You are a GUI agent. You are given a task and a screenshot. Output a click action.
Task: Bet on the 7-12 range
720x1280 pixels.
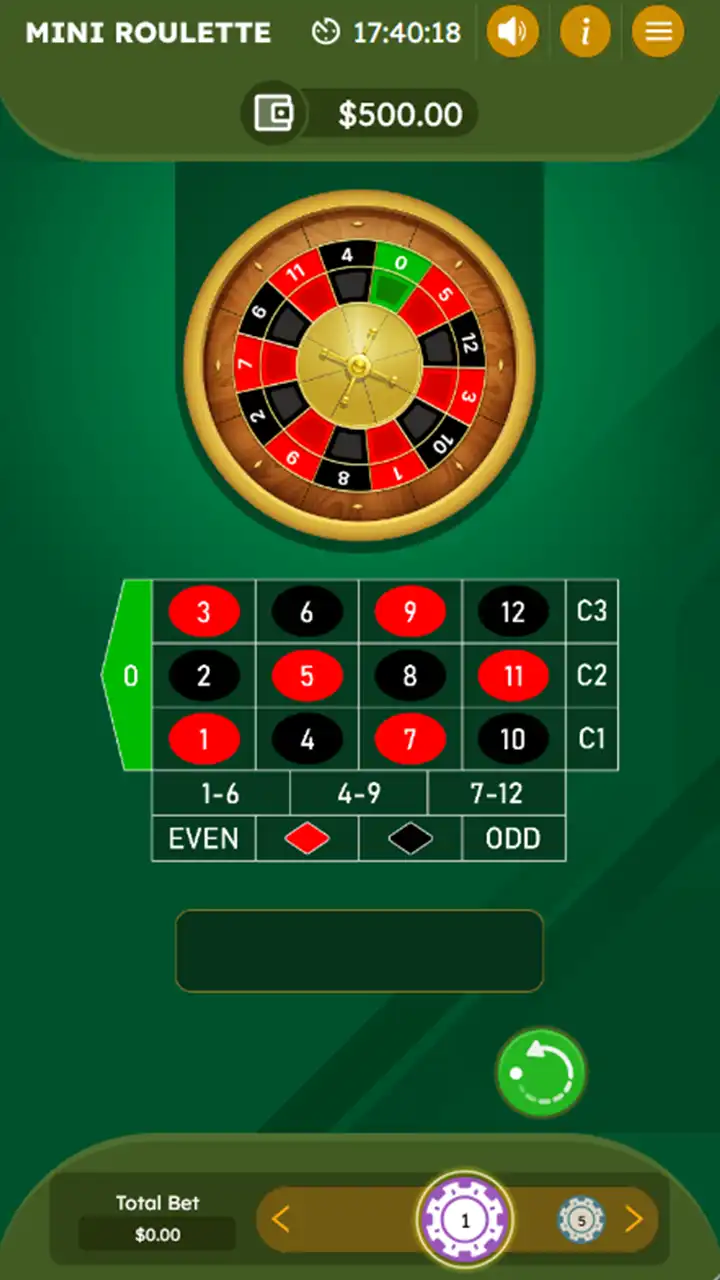497,794
